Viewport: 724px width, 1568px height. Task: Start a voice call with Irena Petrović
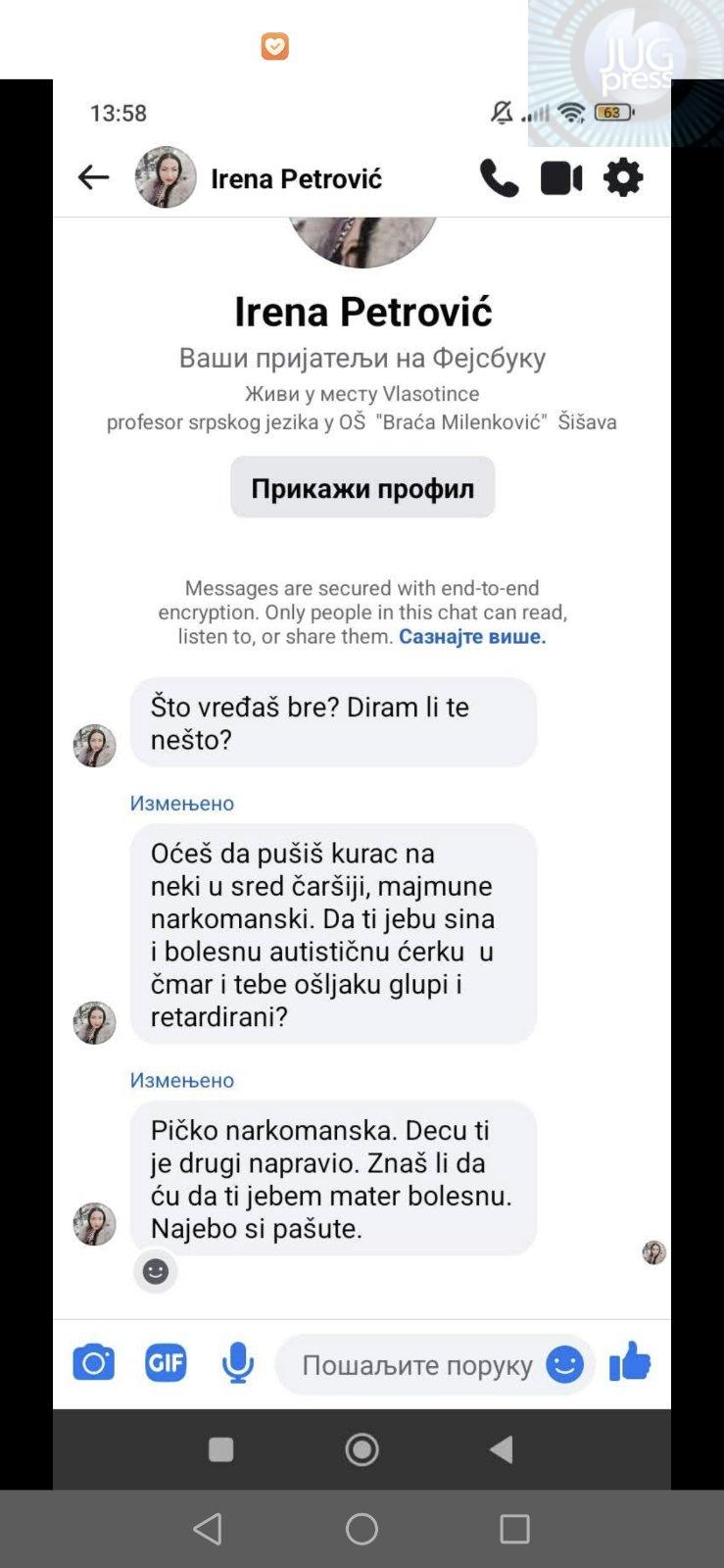(x=499, y=178)
